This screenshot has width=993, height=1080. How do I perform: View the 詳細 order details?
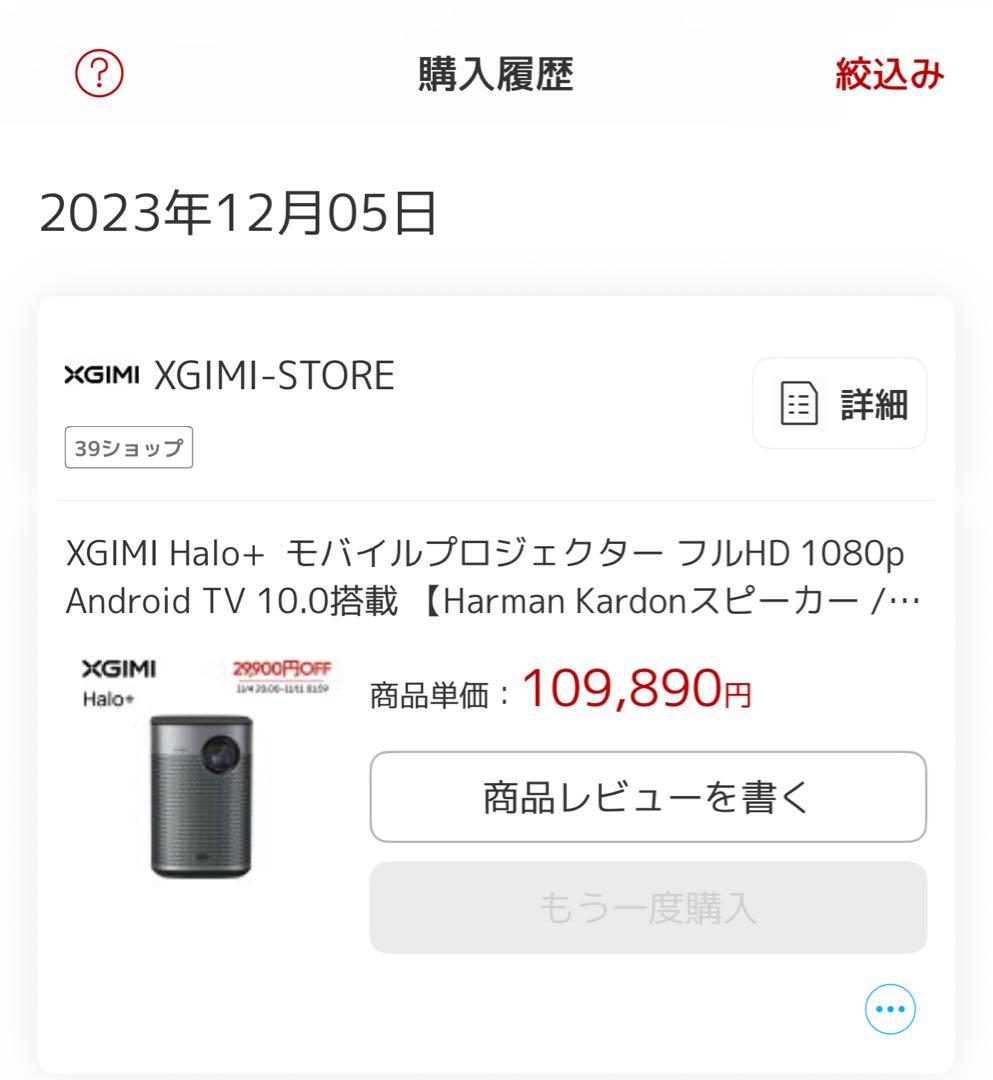pos(838,402)
